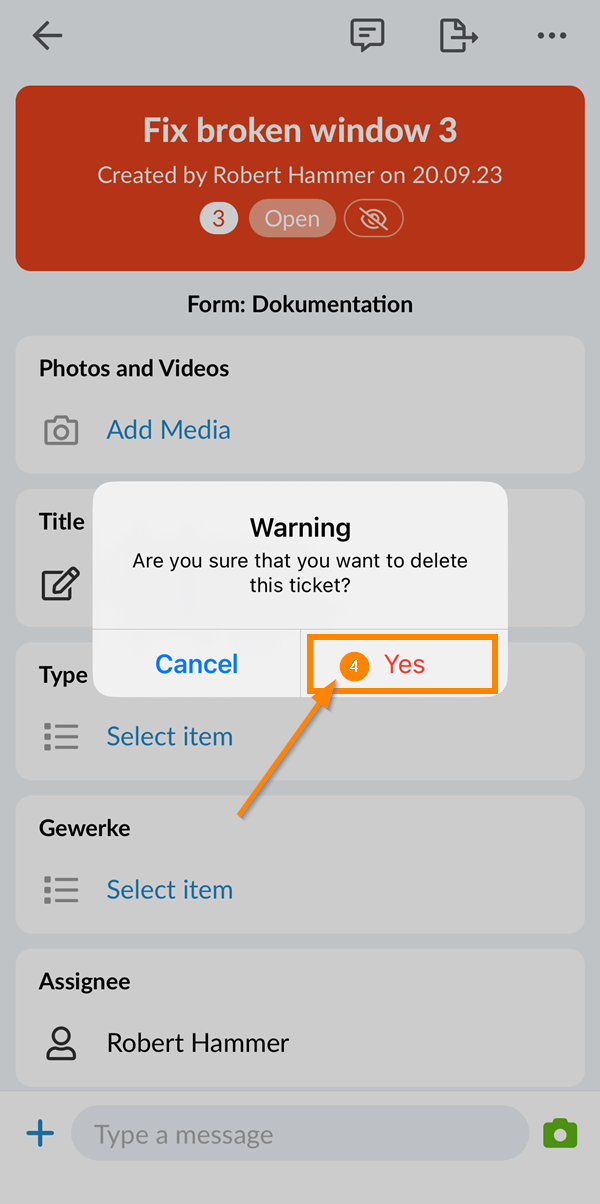Select item for the Type field
600x1204 pixels.
(169, 737)
